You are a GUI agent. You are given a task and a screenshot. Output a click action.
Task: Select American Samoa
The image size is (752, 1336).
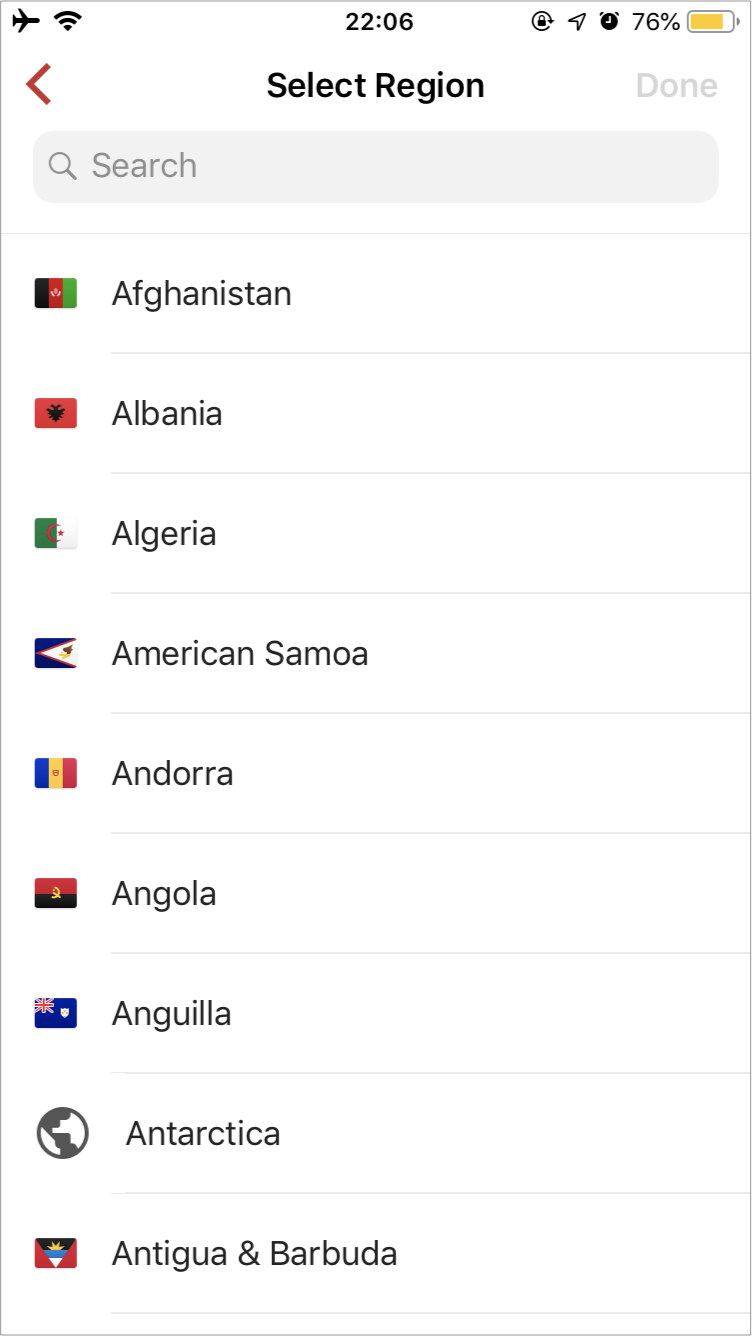pos(376,653)
